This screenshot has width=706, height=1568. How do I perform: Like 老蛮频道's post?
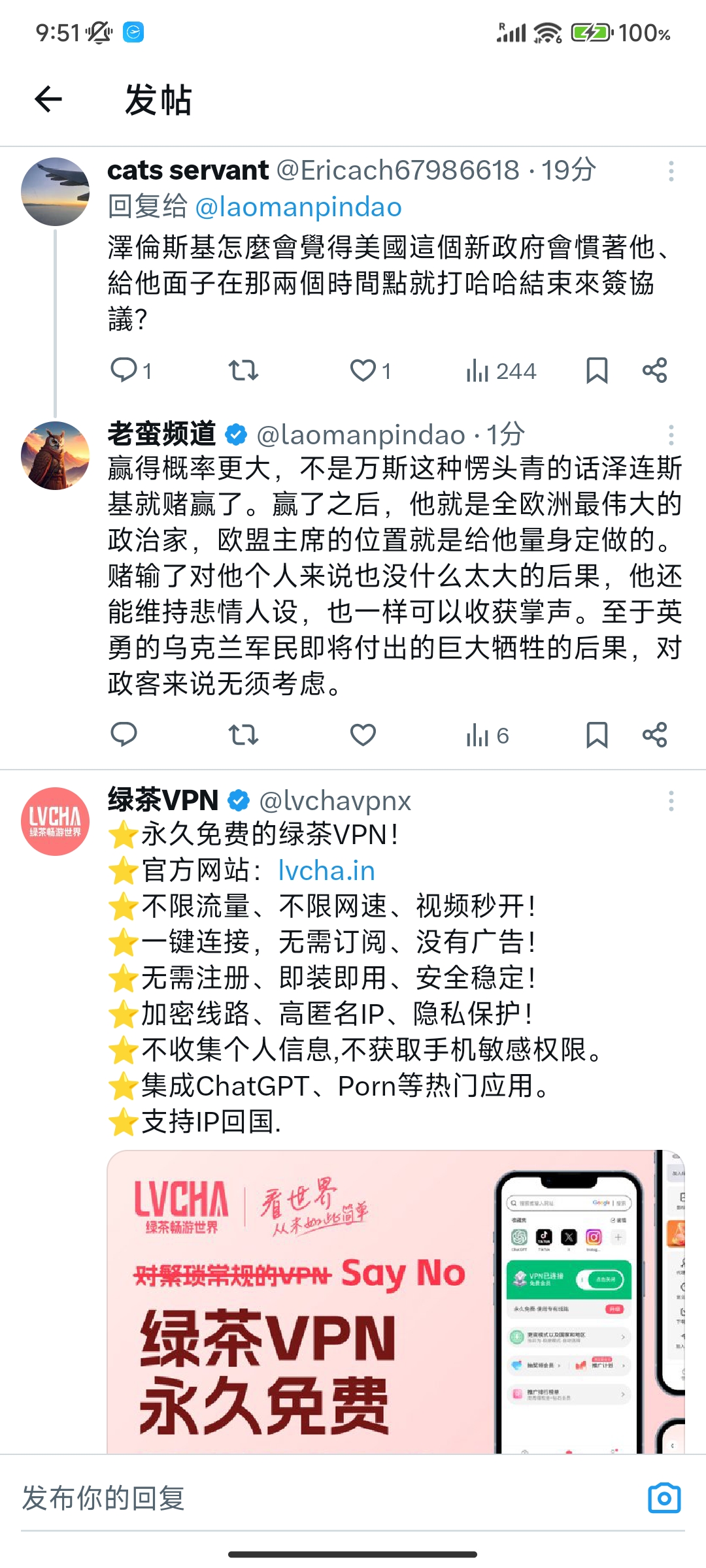[x=363, y=735]
